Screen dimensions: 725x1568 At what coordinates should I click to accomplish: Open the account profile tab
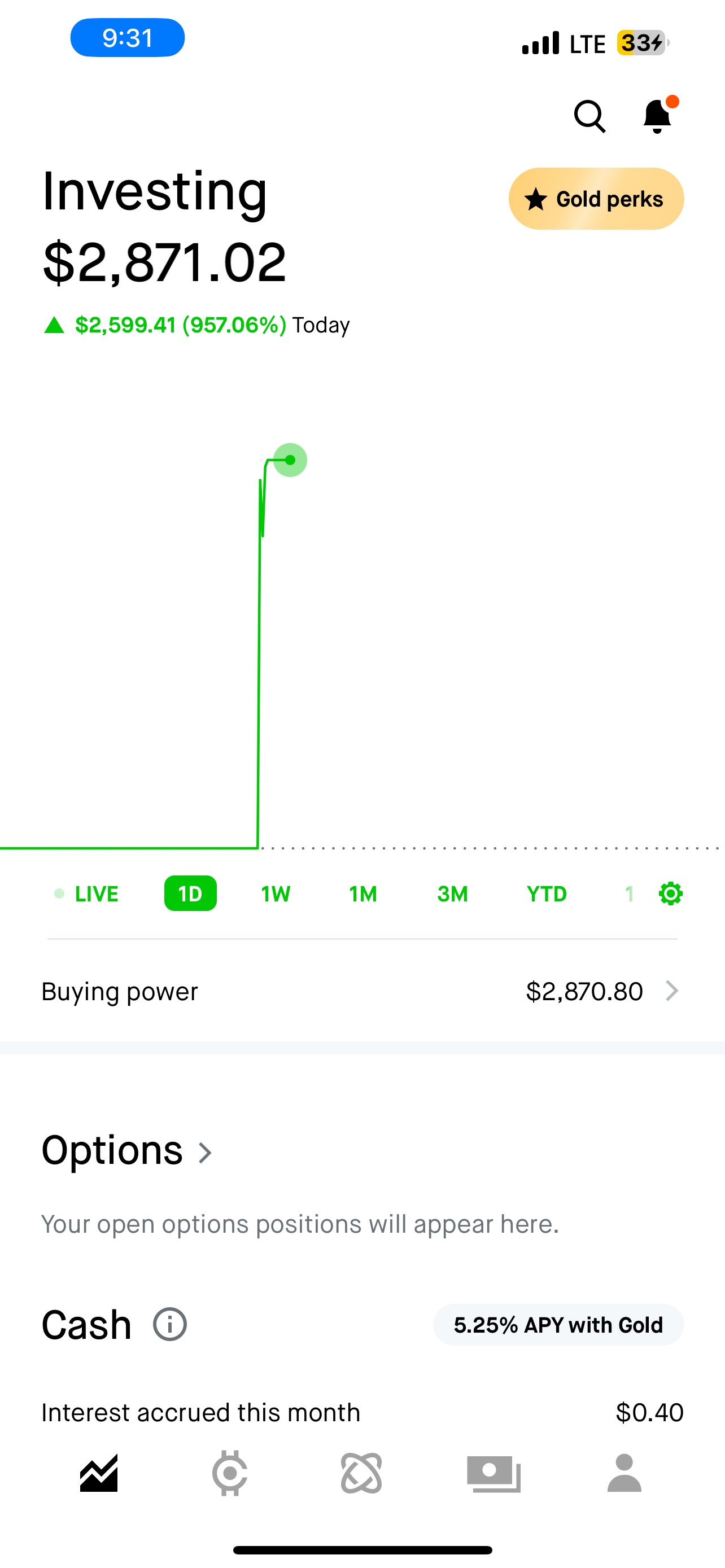coord(624,1473)
